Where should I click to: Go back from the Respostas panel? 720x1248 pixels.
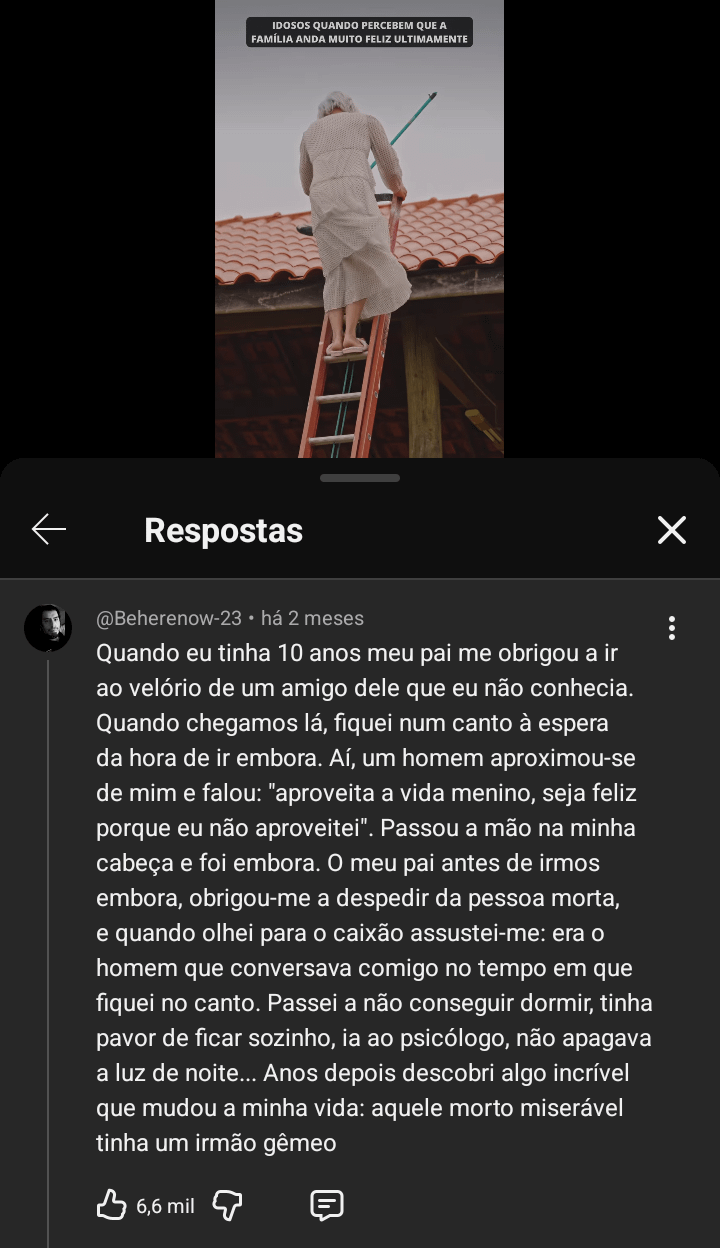(x=48, y=530)
